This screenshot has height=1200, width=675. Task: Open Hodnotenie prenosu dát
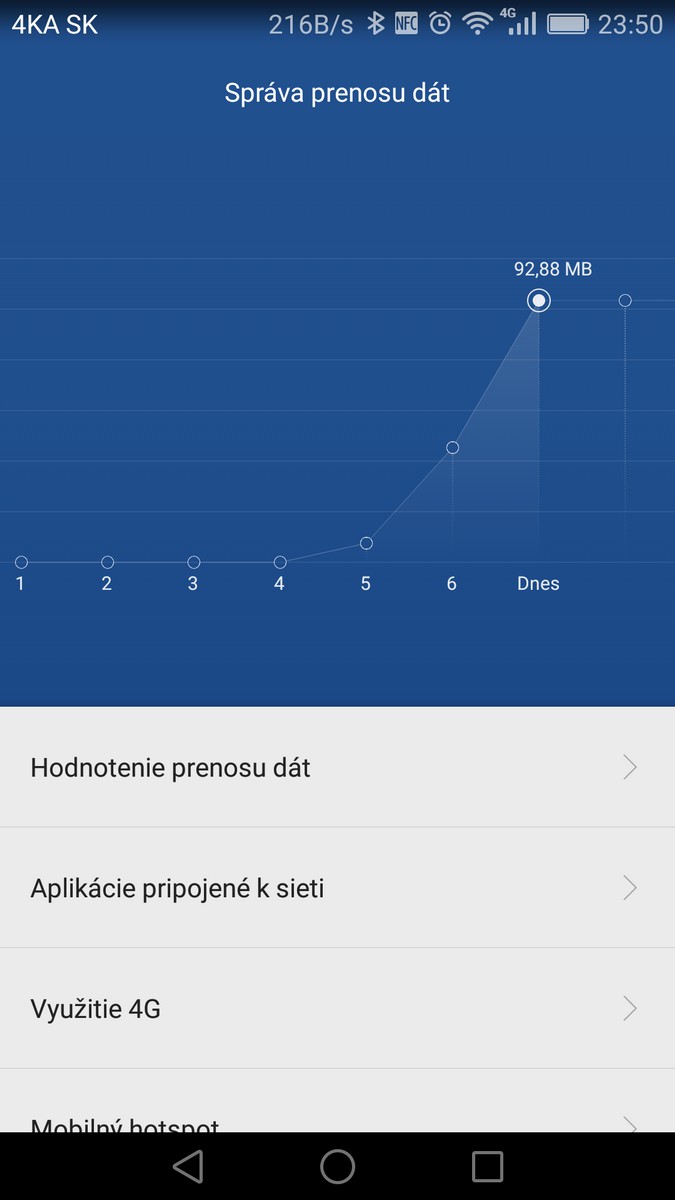[337, 767]
